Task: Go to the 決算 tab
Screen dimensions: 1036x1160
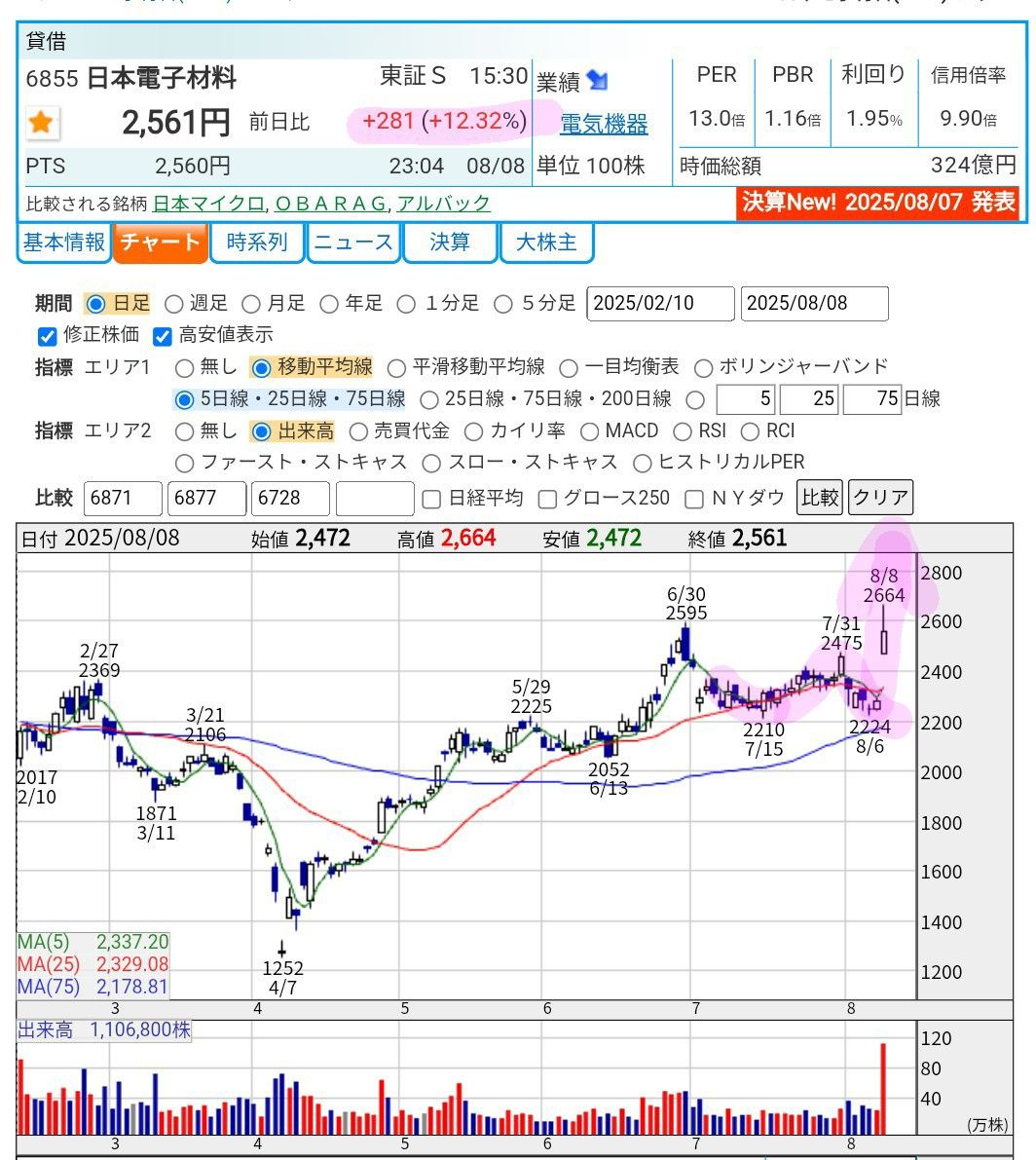Action: [x=449, y=243]
